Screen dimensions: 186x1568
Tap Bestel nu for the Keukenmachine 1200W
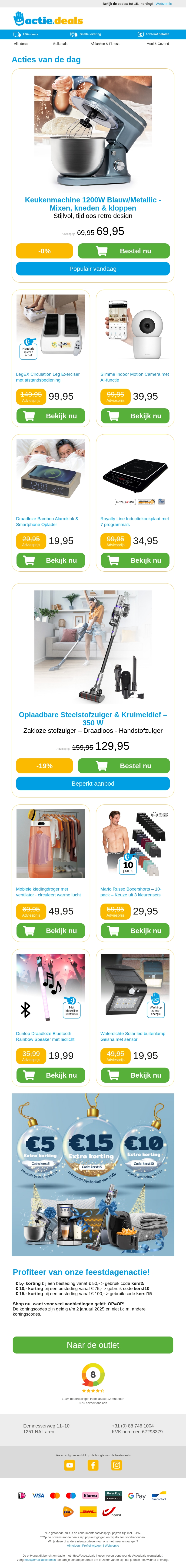pyautogui.click(x=123, y=251)
